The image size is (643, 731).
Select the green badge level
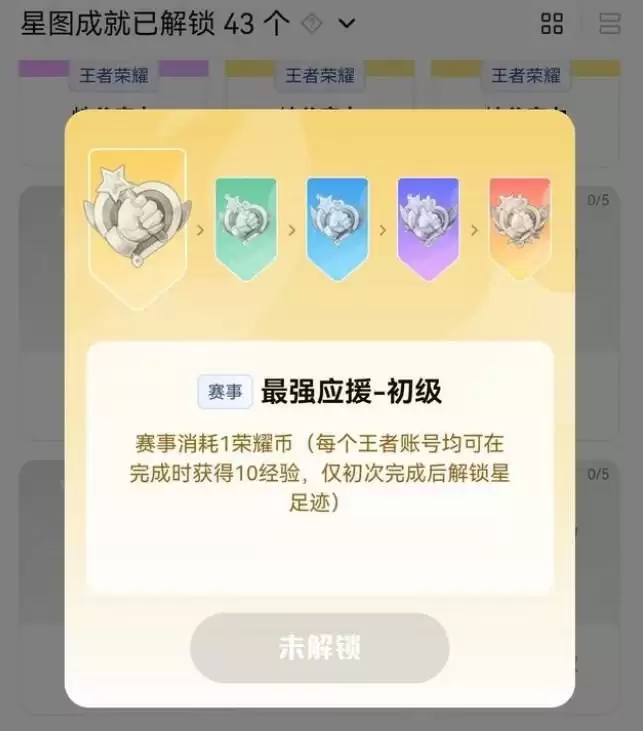pos(246,227)
